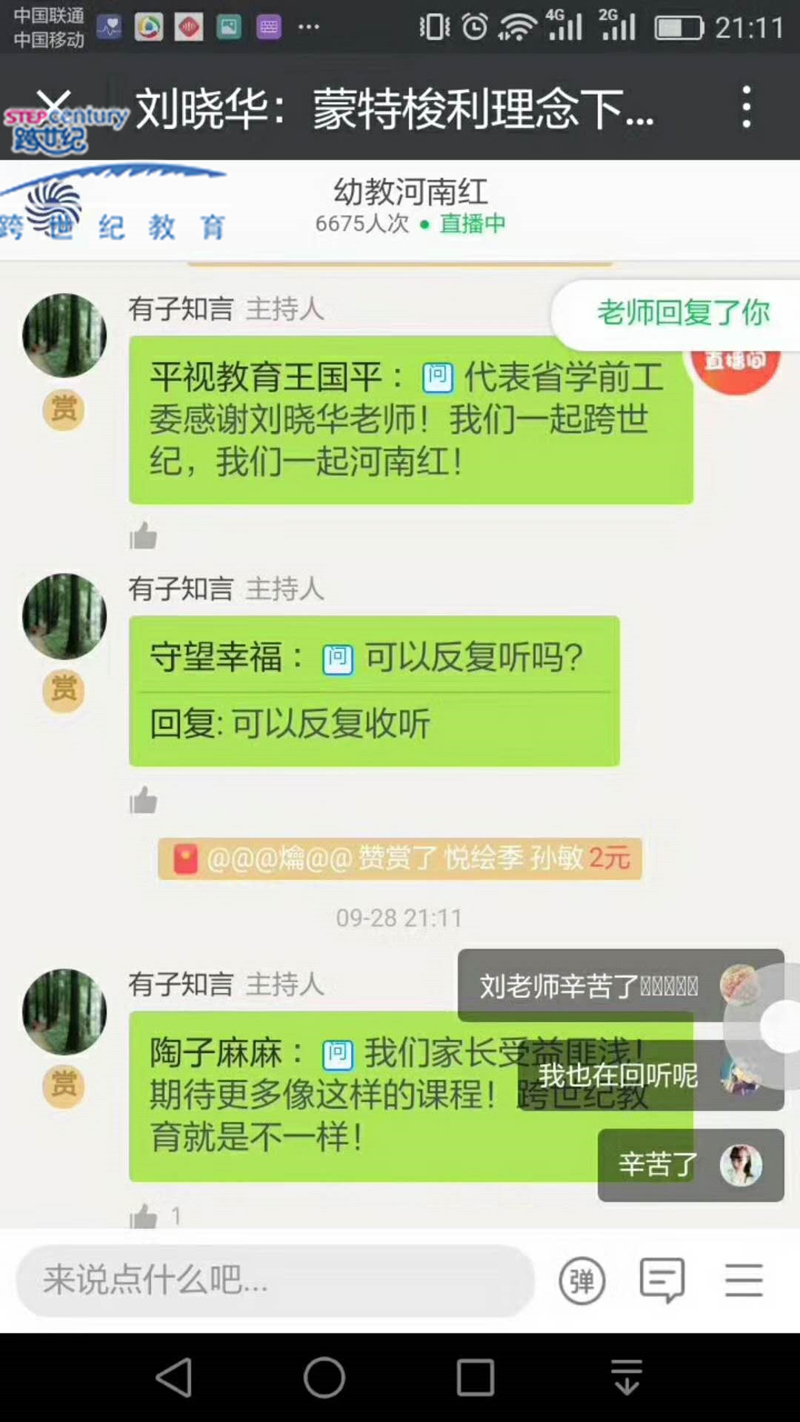Open the hamburger menu at bottom
Screen dimensions: 800x1422
pyautogui.click(x=744, y=1280)
